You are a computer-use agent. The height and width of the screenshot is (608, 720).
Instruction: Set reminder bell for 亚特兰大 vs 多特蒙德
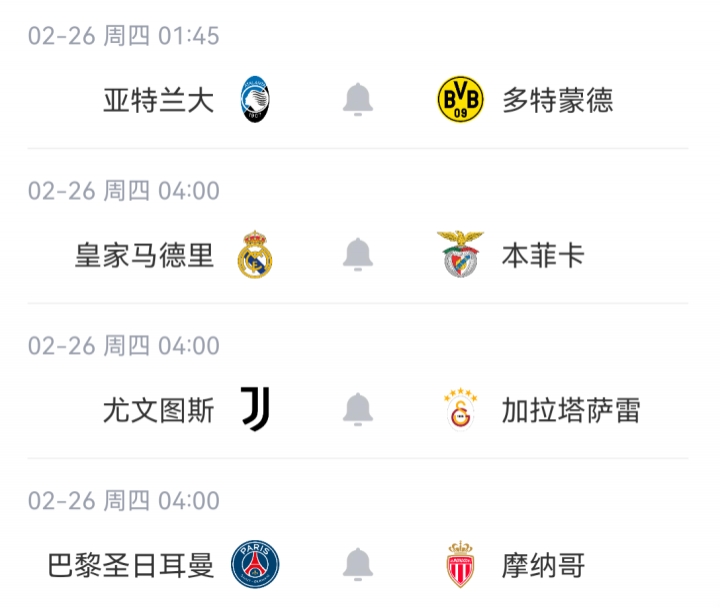click(x=357, y=100)
